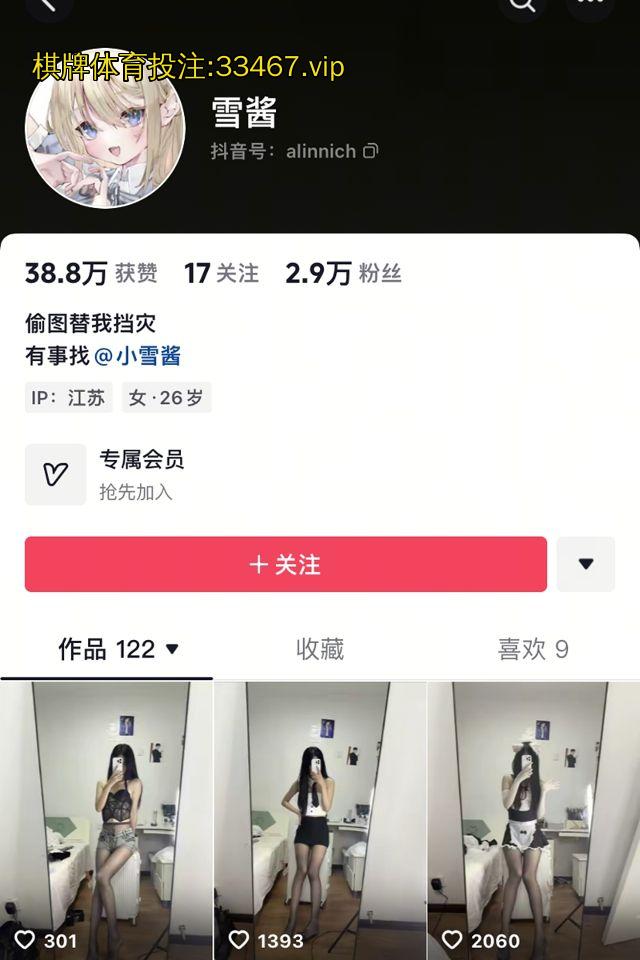View the 17 关注 following list
Screen dimensions: 640x960
click(221, 273)
